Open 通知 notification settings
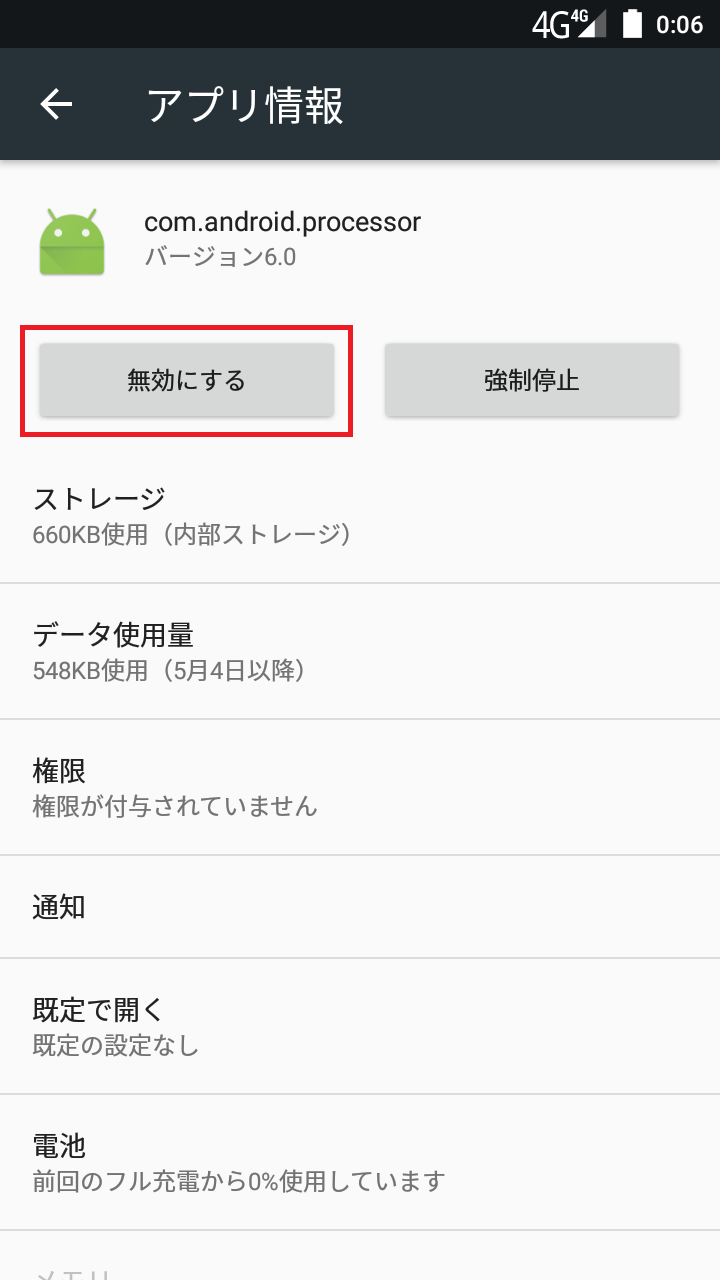720x1280 pixels. 360,907
